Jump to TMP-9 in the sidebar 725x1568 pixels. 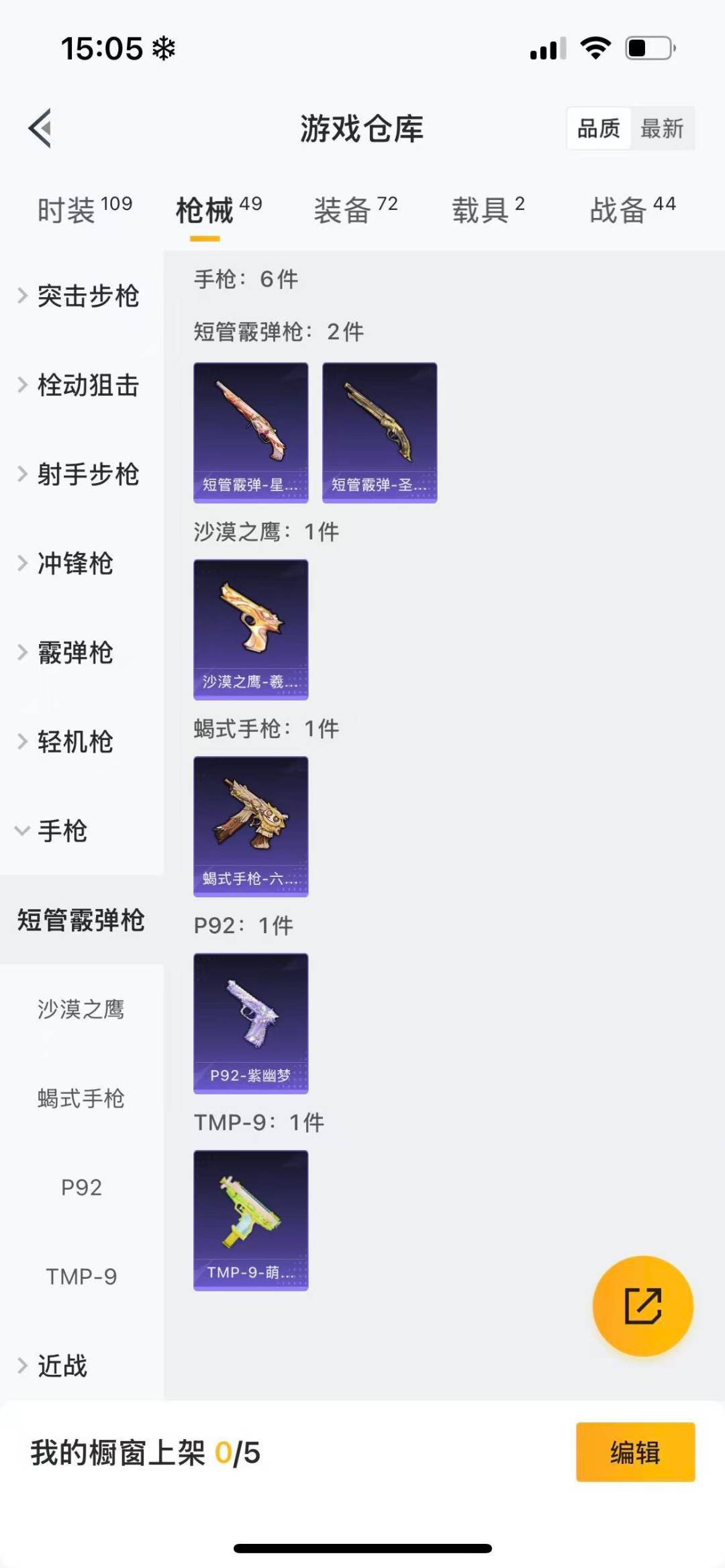point(81,1276)
